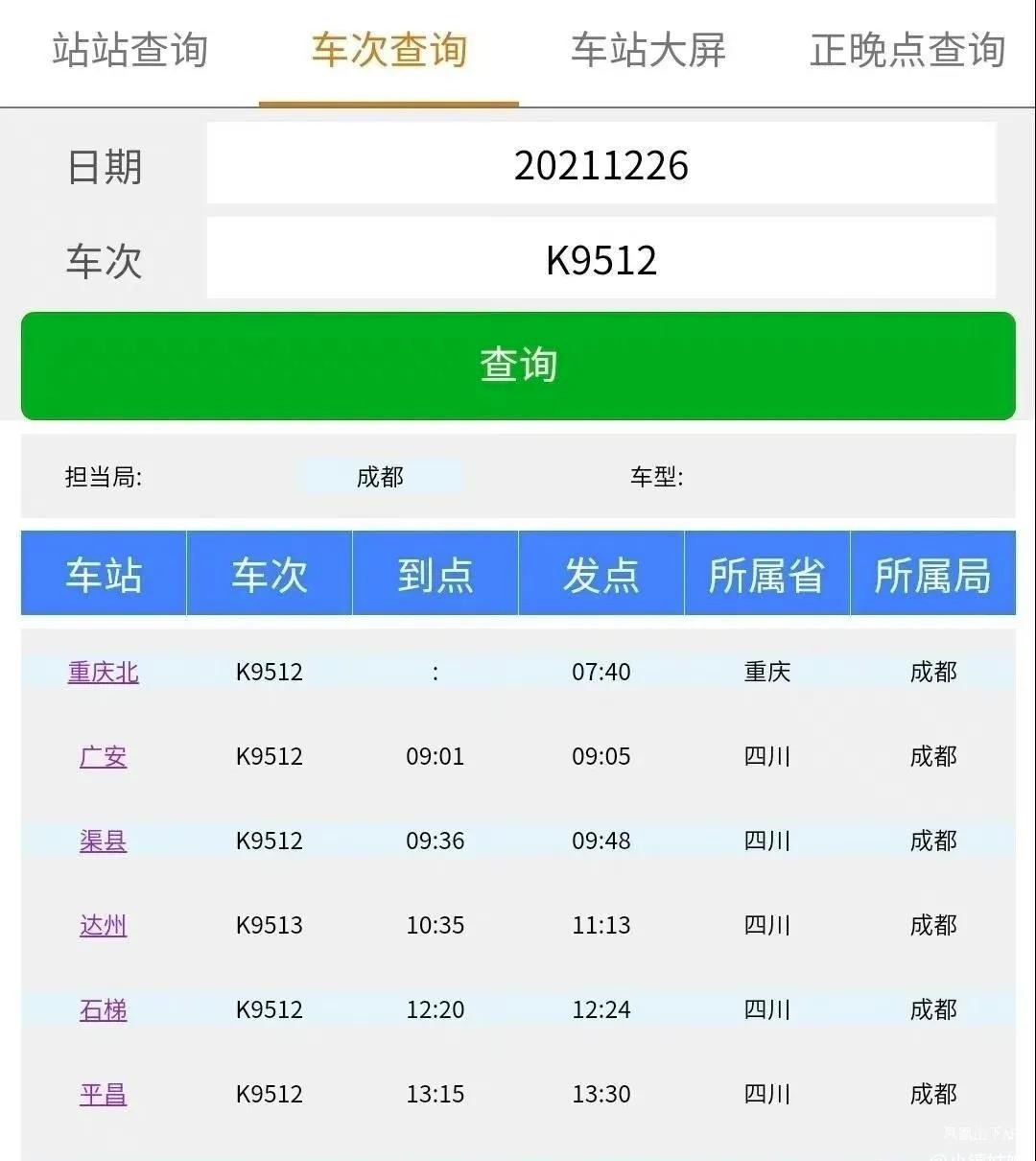This screenshot has height=1161, width=1036.
Task: Open the 渠县 station link
Action: tap(104, 841)
